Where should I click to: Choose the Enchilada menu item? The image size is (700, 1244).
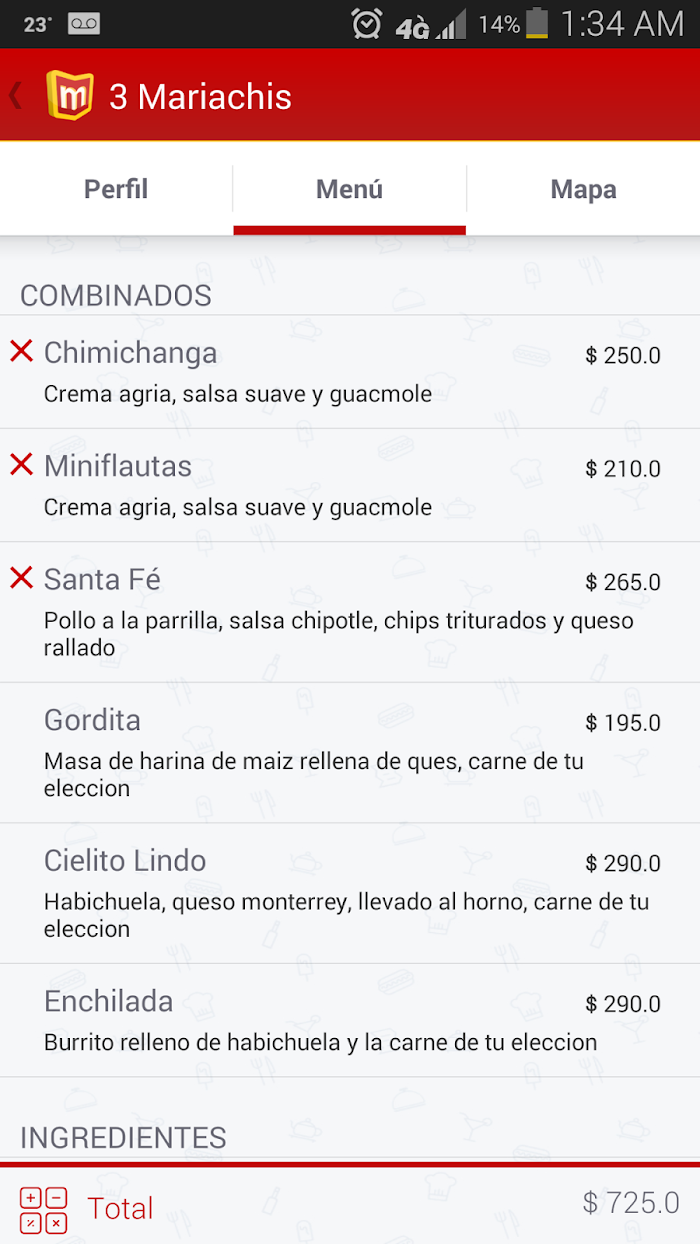coord(350,1021)
